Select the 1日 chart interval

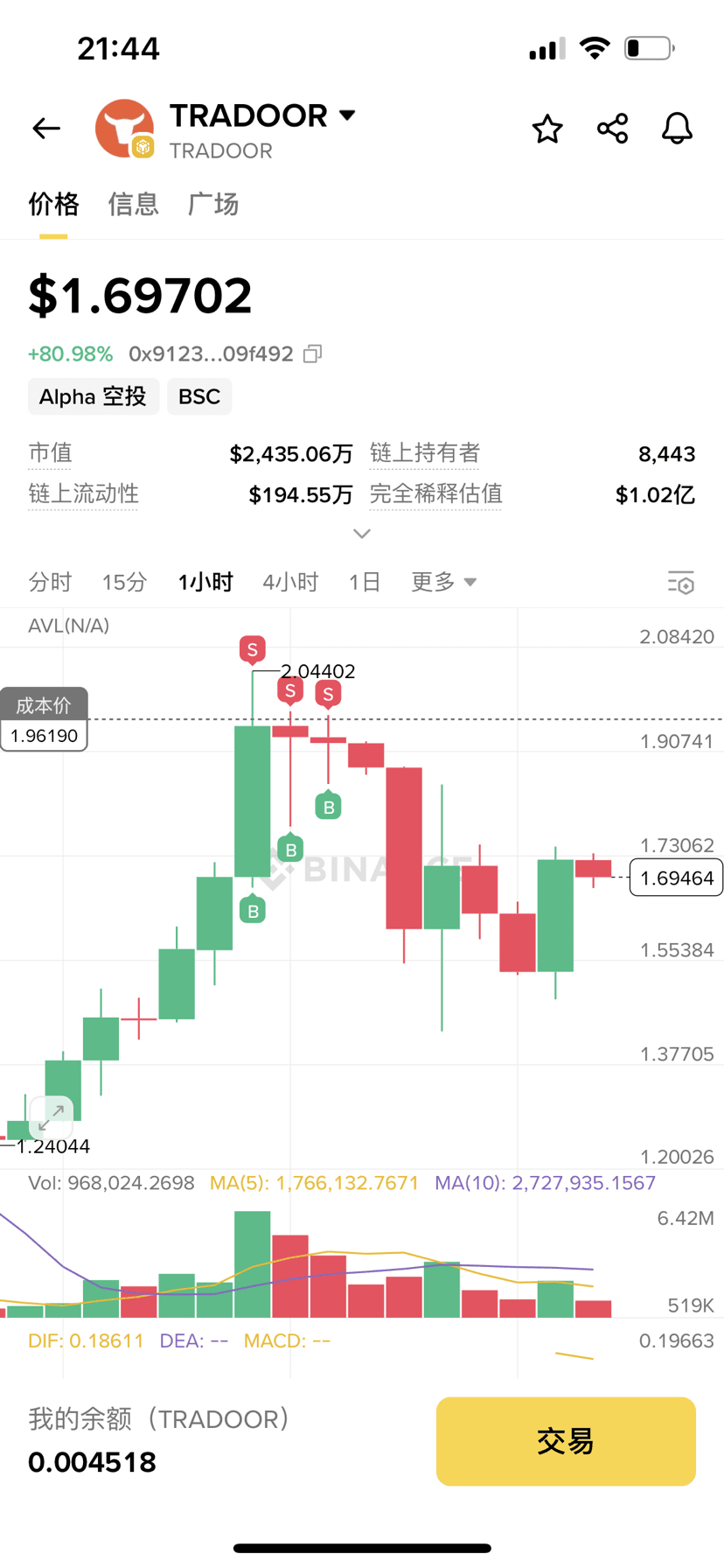(x=365, y=582)
